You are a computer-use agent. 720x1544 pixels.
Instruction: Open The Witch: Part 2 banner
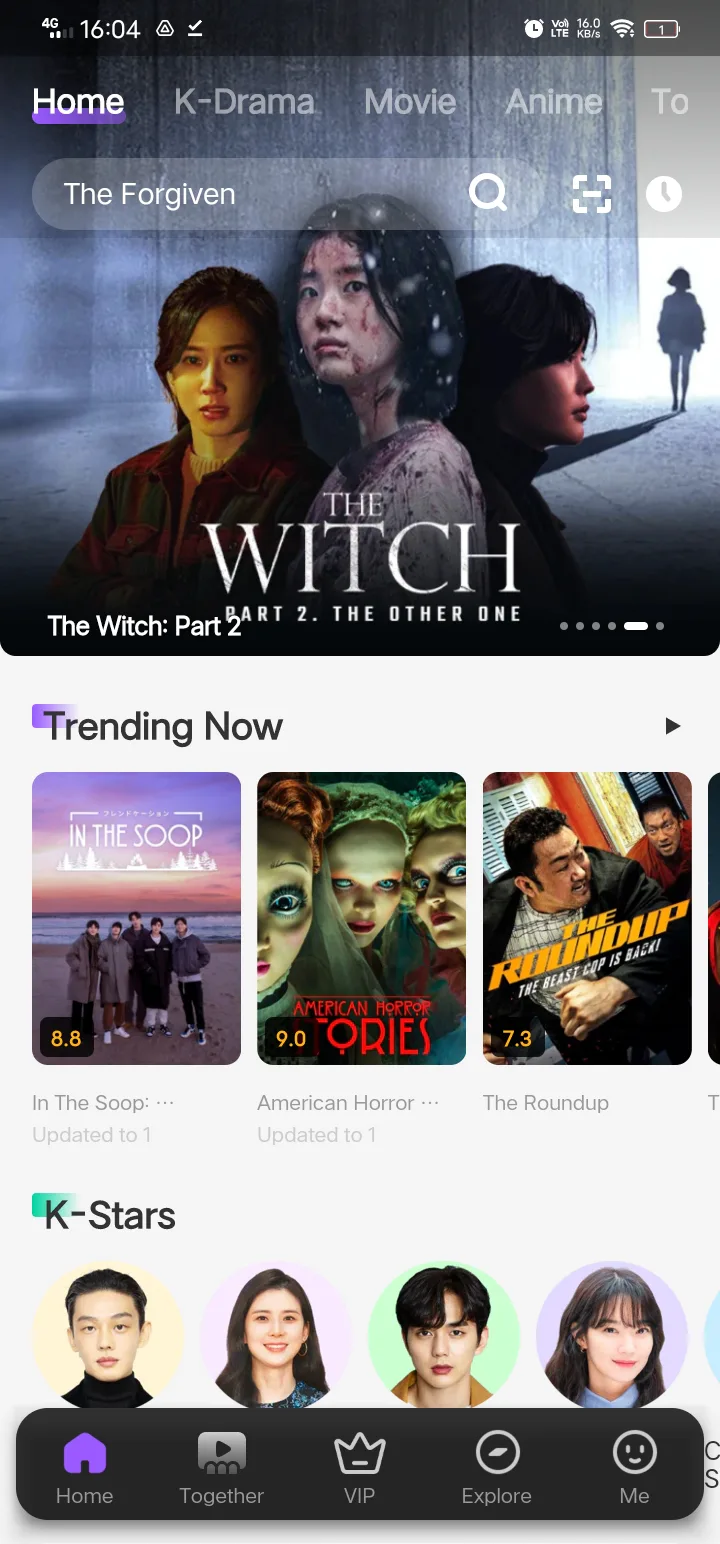[360, 450]
